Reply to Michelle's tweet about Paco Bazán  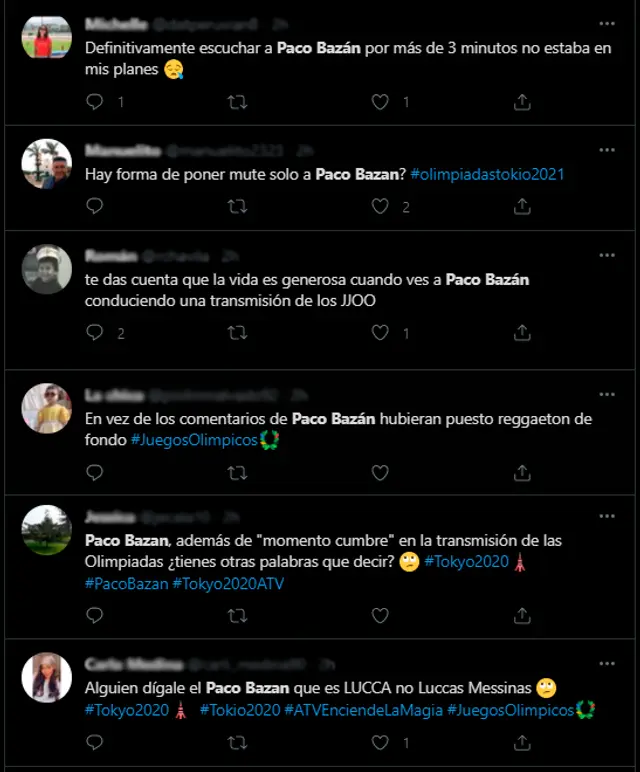click(x=95, y=102)
